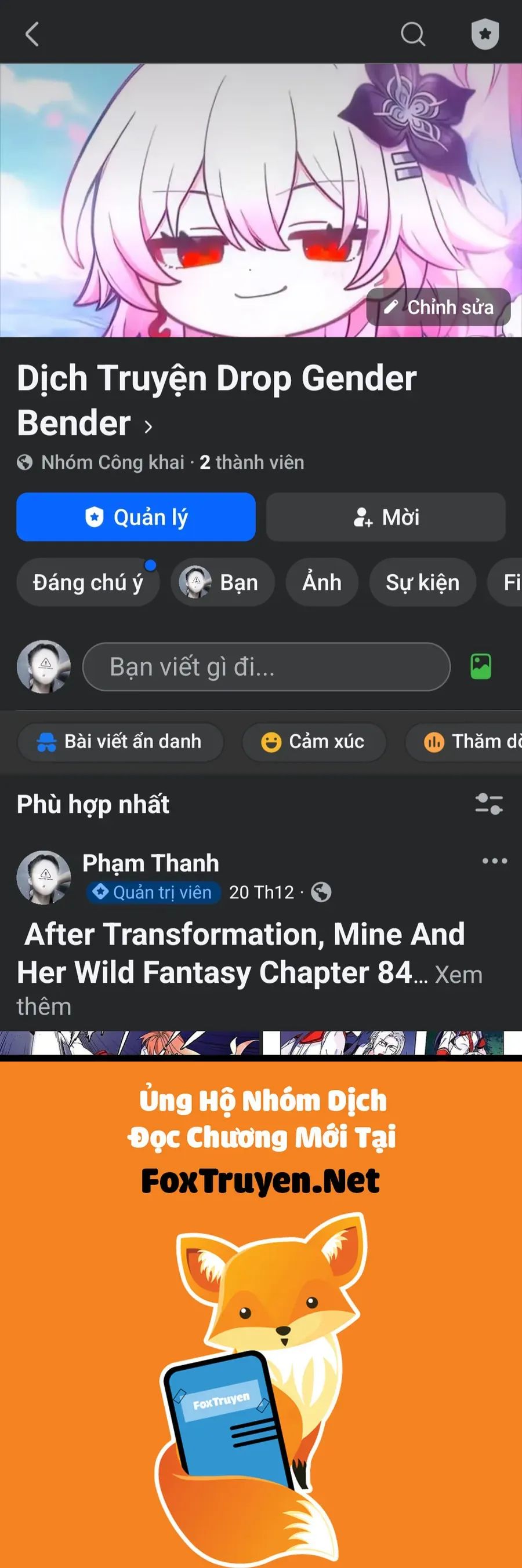
Task: Go back using the top arrow
Action: click(x=32, y=34)
